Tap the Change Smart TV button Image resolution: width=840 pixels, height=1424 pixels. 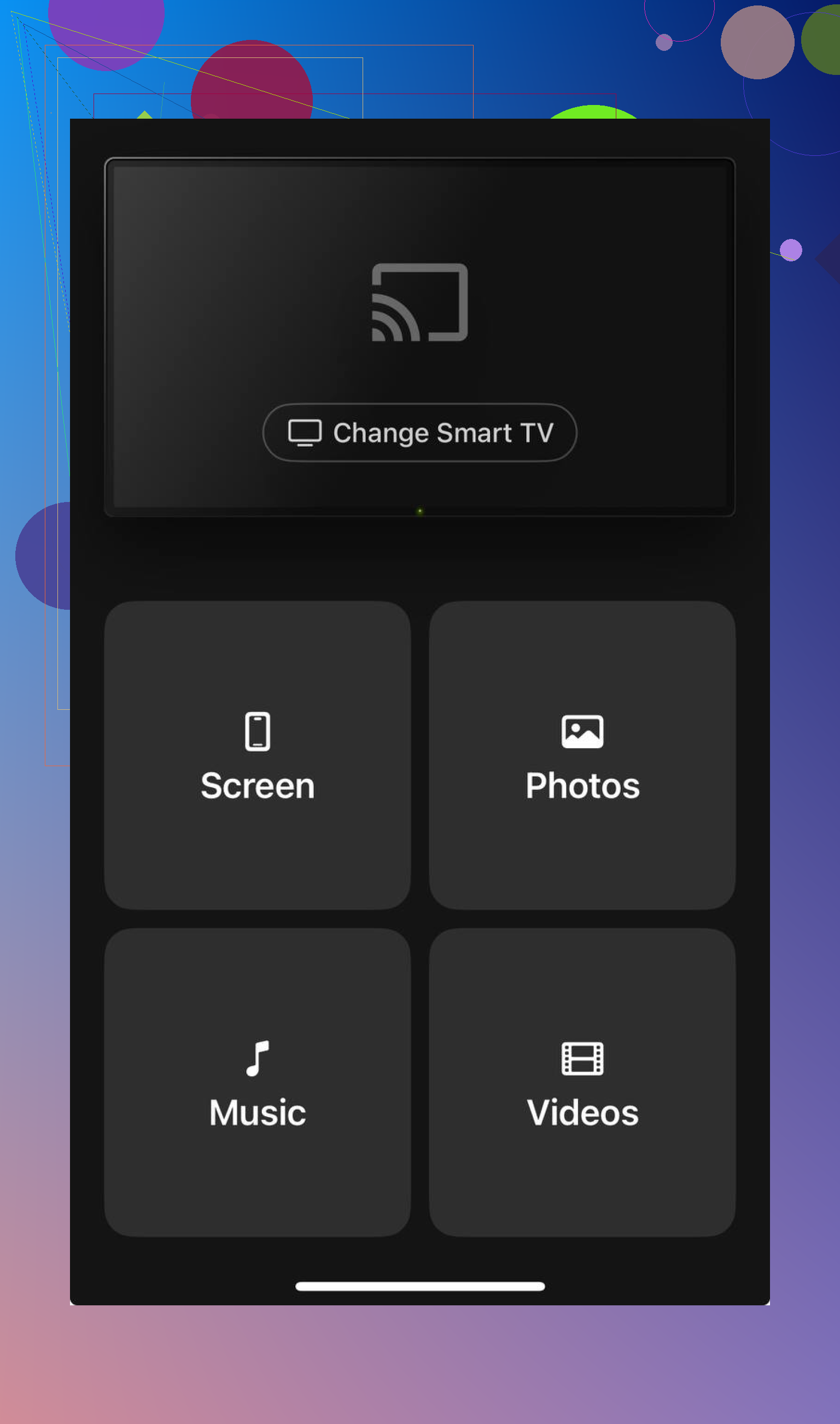click(419, 433)
